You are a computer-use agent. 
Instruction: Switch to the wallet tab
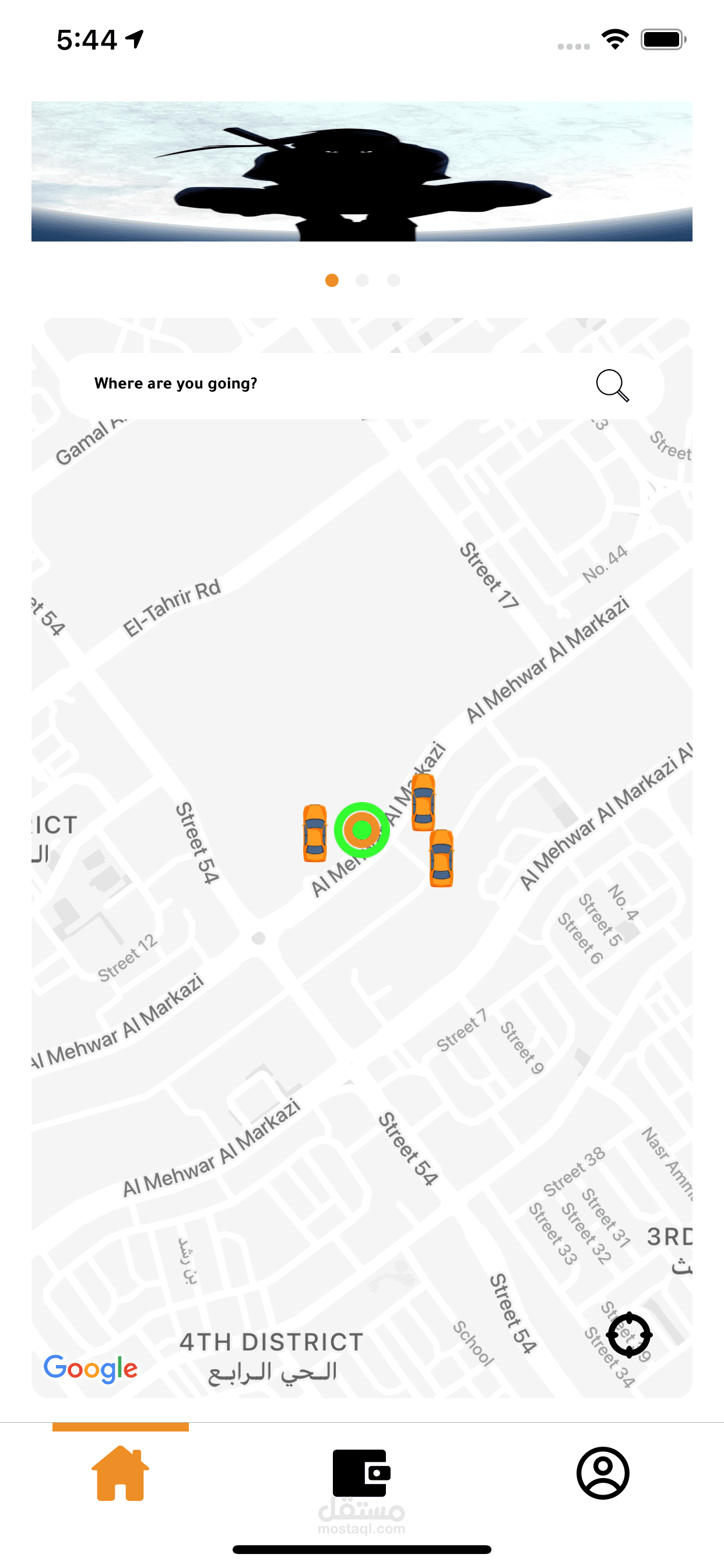tap(361, 1473)
